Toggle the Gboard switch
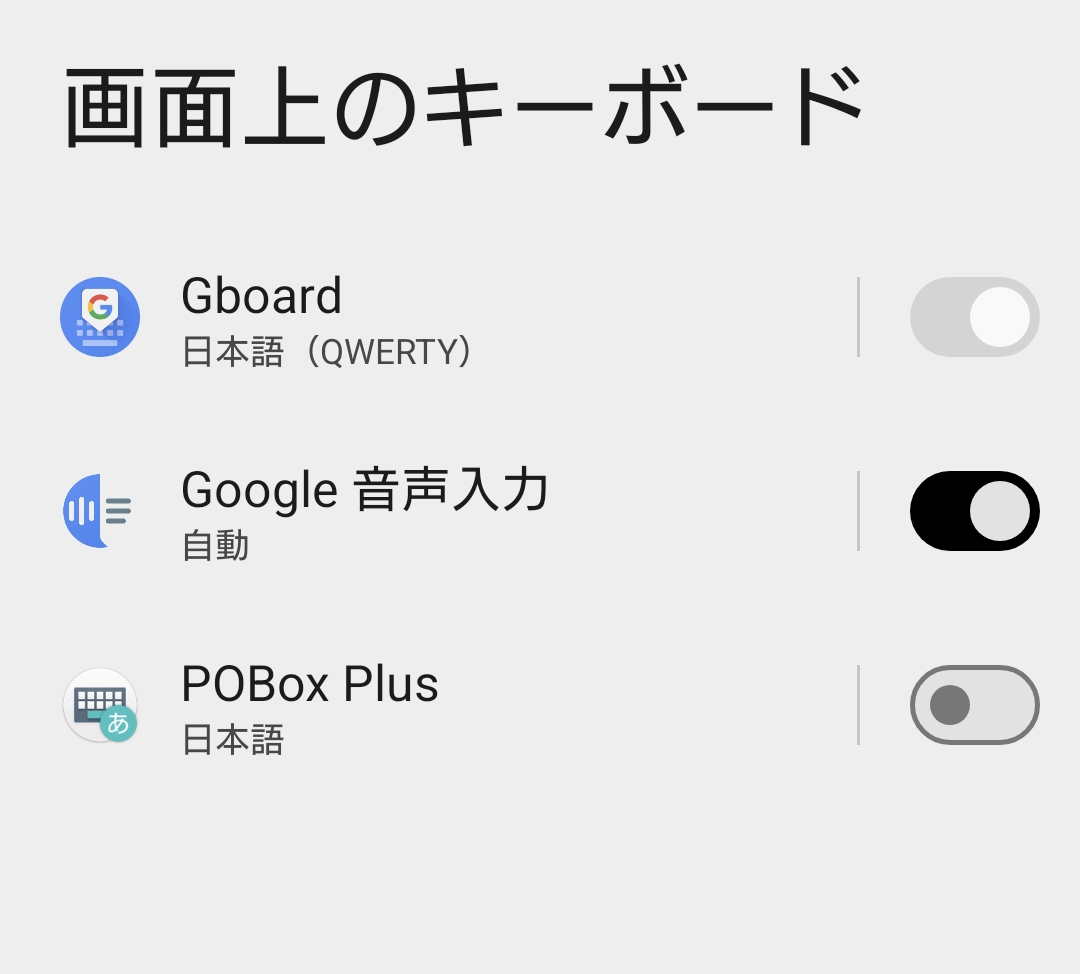The image size is (1080, 974). [974, 317]
